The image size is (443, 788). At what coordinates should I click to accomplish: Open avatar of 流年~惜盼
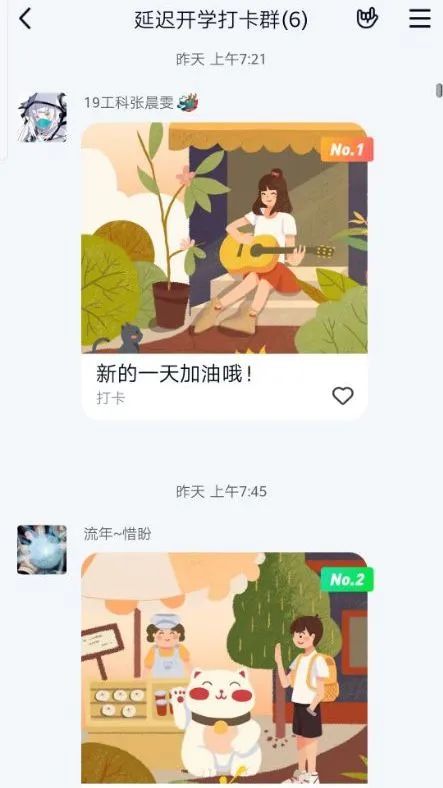[42, 550]
